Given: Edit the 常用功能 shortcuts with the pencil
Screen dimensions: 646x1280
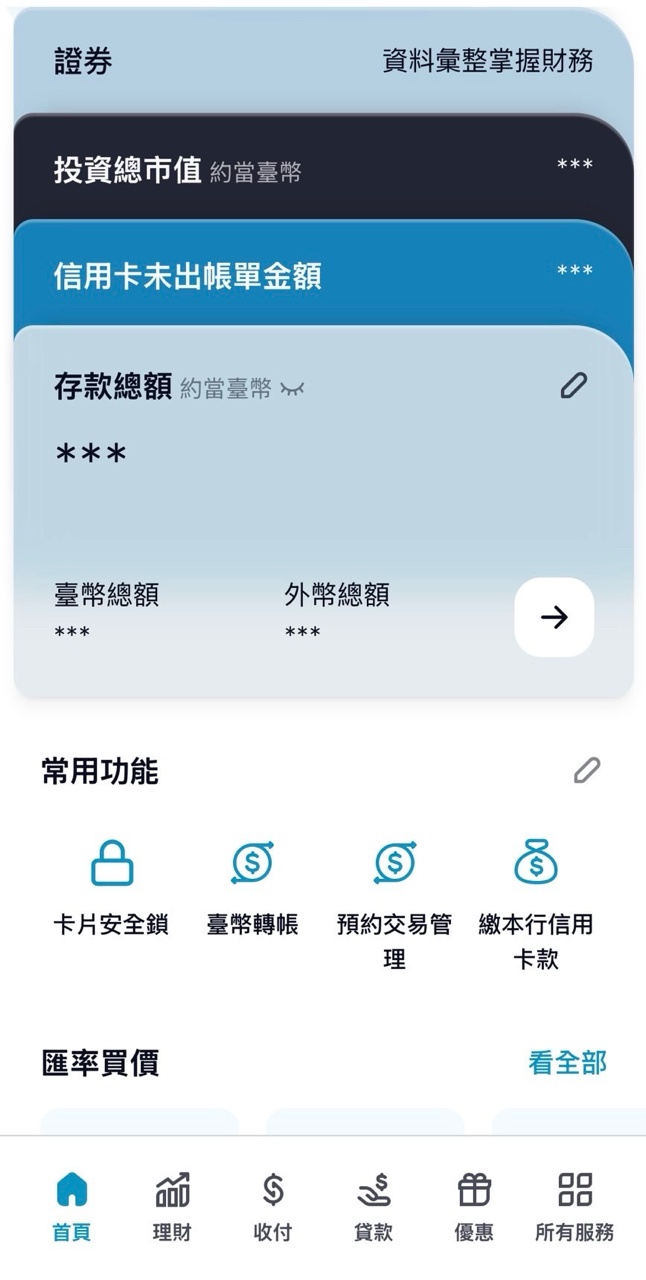Looking at the screenshot, I should (587, 770).
